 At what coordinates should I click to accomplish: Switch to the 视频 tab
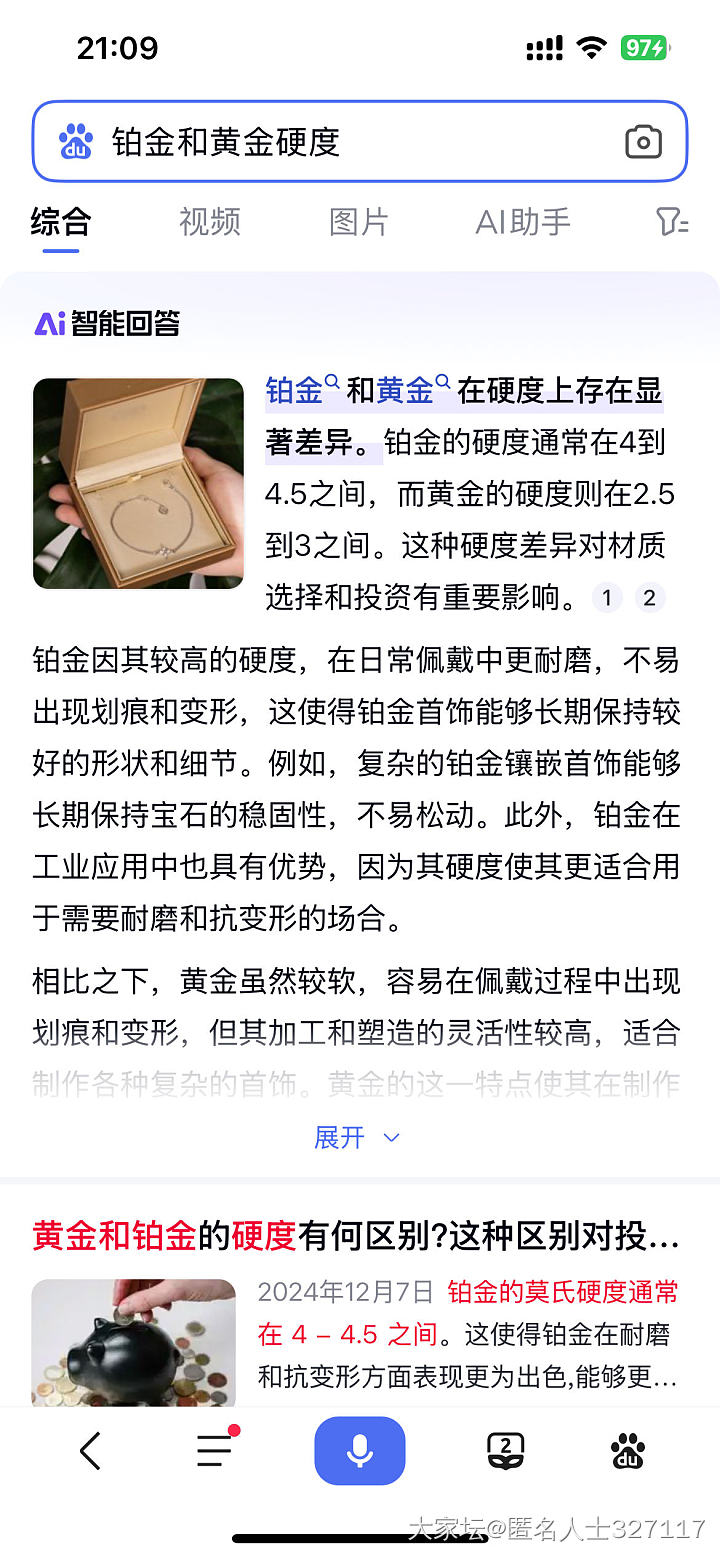pyautogui.click(x=210, y=221)
